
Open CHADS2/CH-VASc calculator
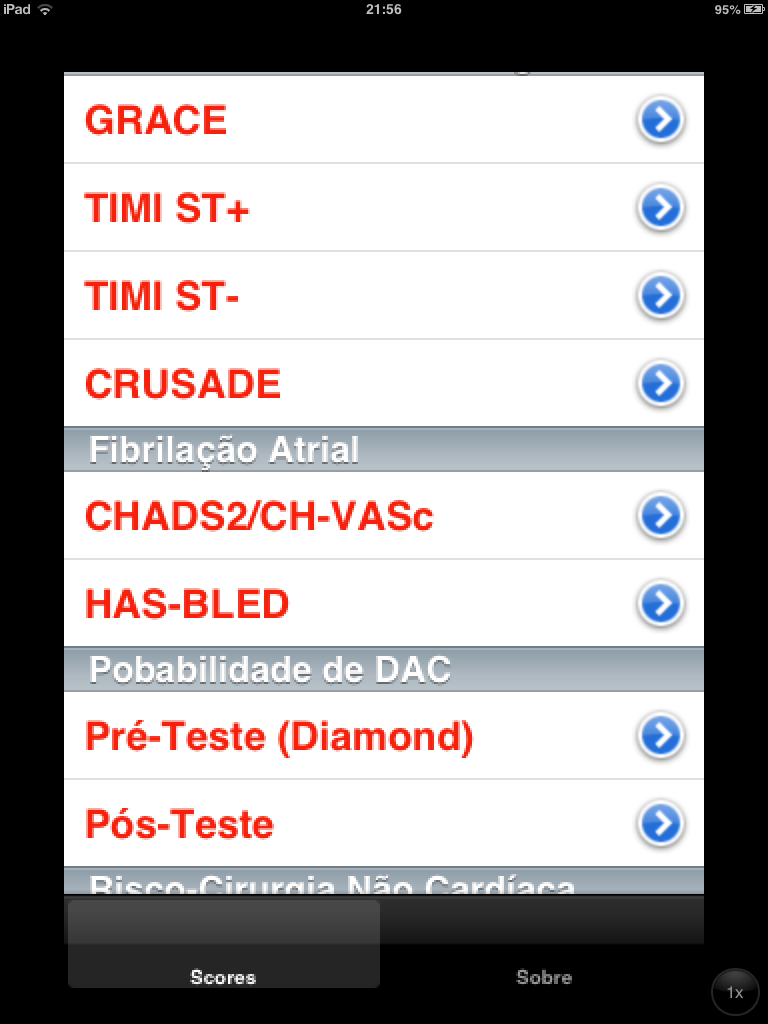point(384,516)
